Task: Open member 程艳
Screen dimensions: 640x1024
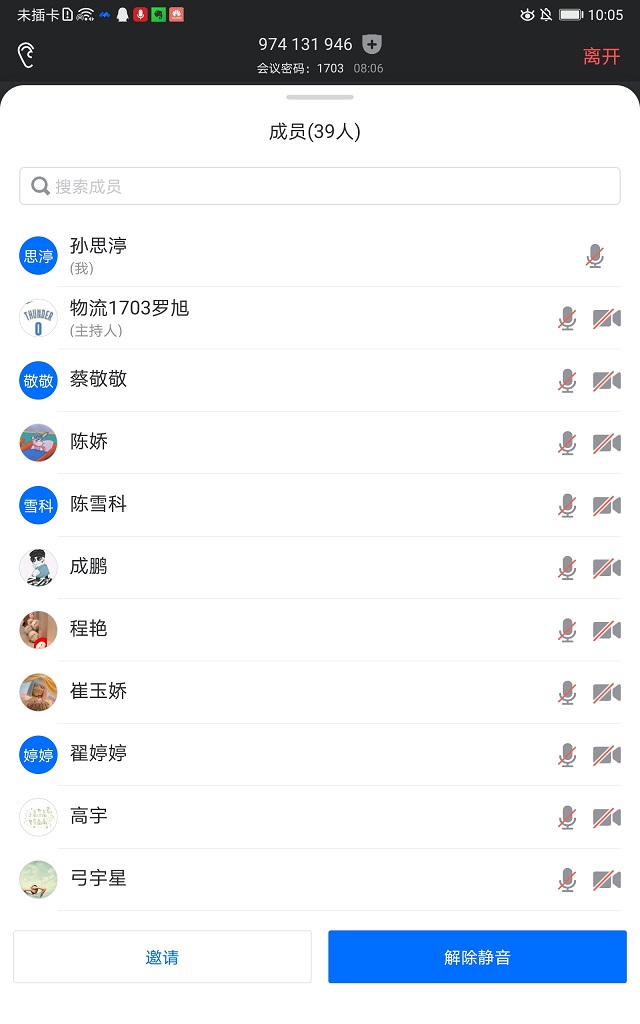Action: (300, 629)
